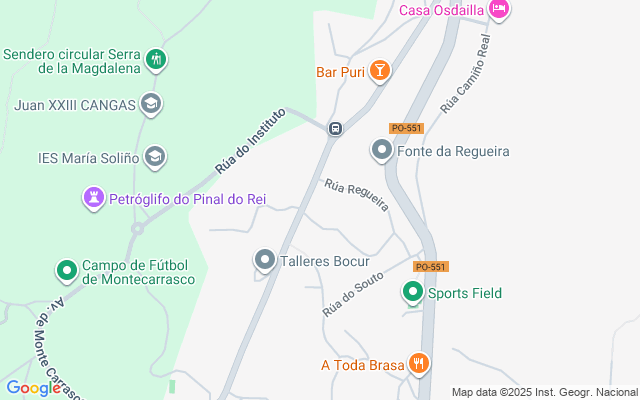The image size is (640, 400).
Task: Open the Petróglifo do Pinal do Rei marker
Action: pos(94,199)
